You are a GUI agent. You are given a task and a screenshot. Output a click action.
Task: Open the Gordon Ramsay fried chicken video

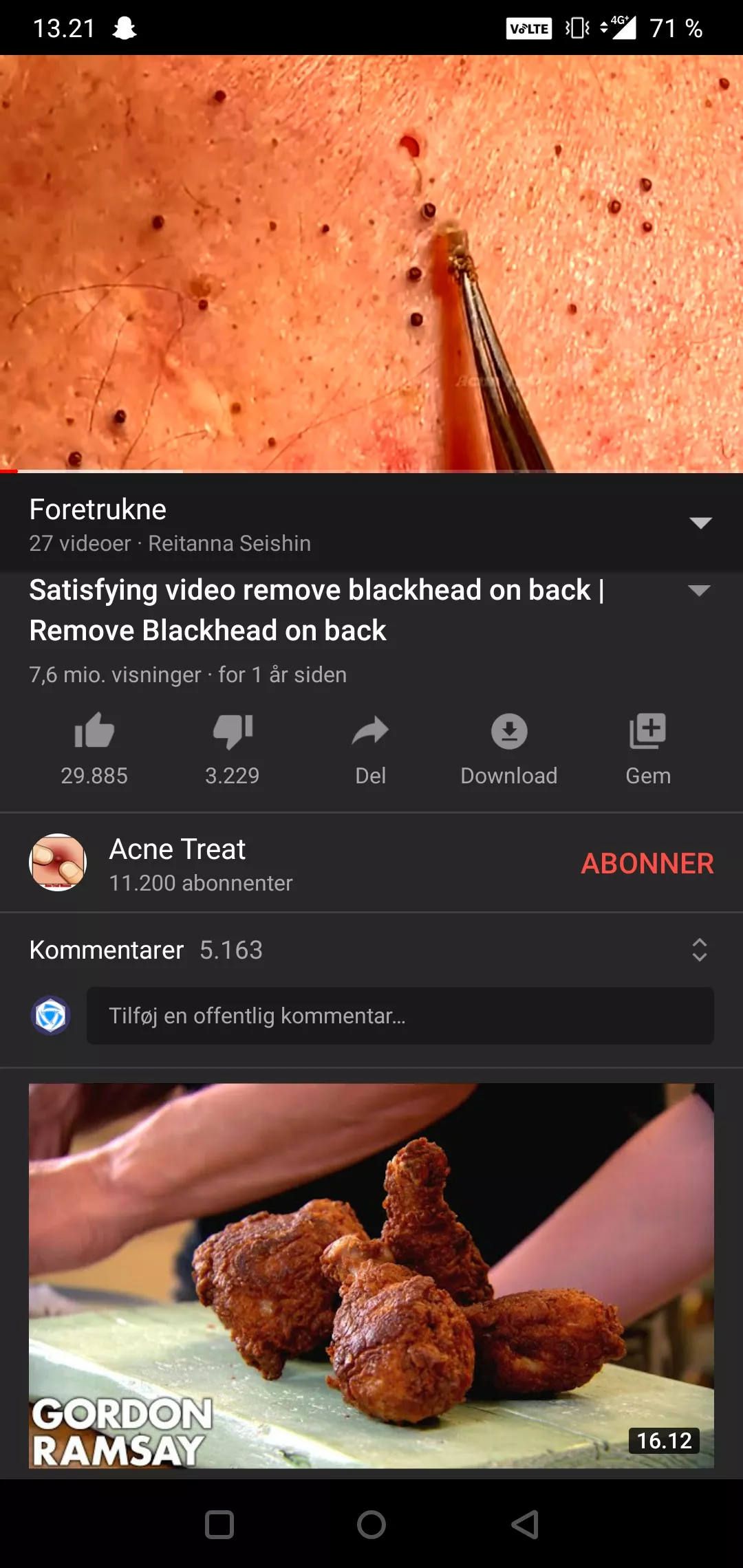[x=371, y=1276]
